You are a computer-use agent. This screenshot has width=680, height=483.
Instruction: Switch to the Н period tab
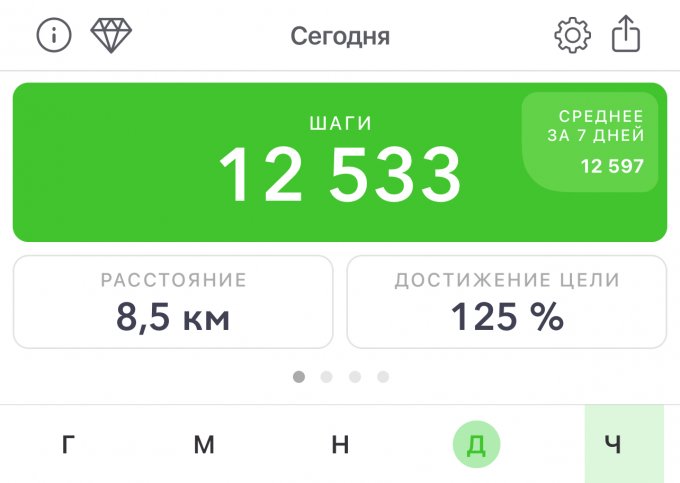pos(340,444)
